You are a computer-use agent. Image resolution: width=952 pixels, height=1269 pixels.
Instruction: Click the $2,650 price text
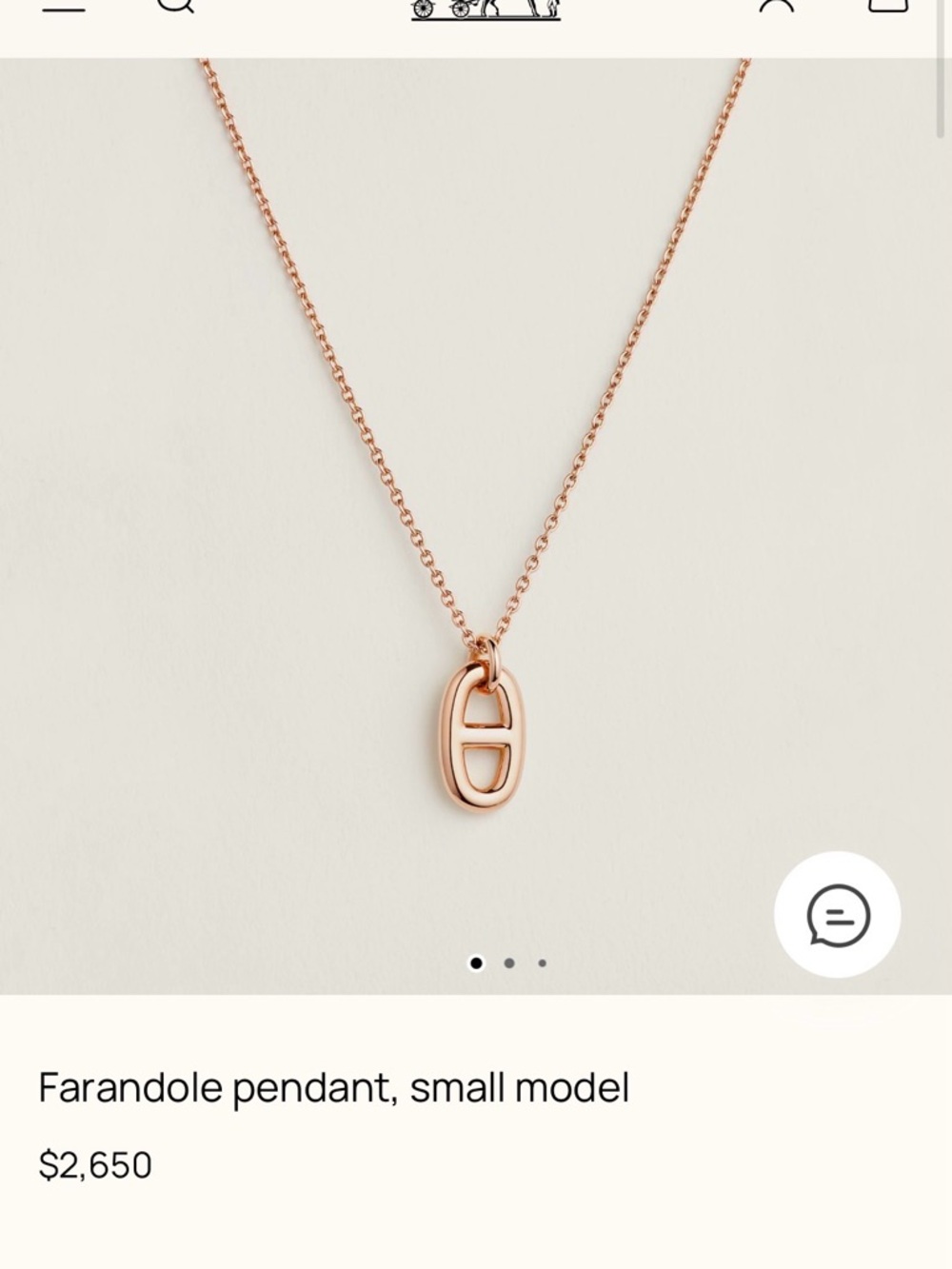click(x=97, y=1162)
